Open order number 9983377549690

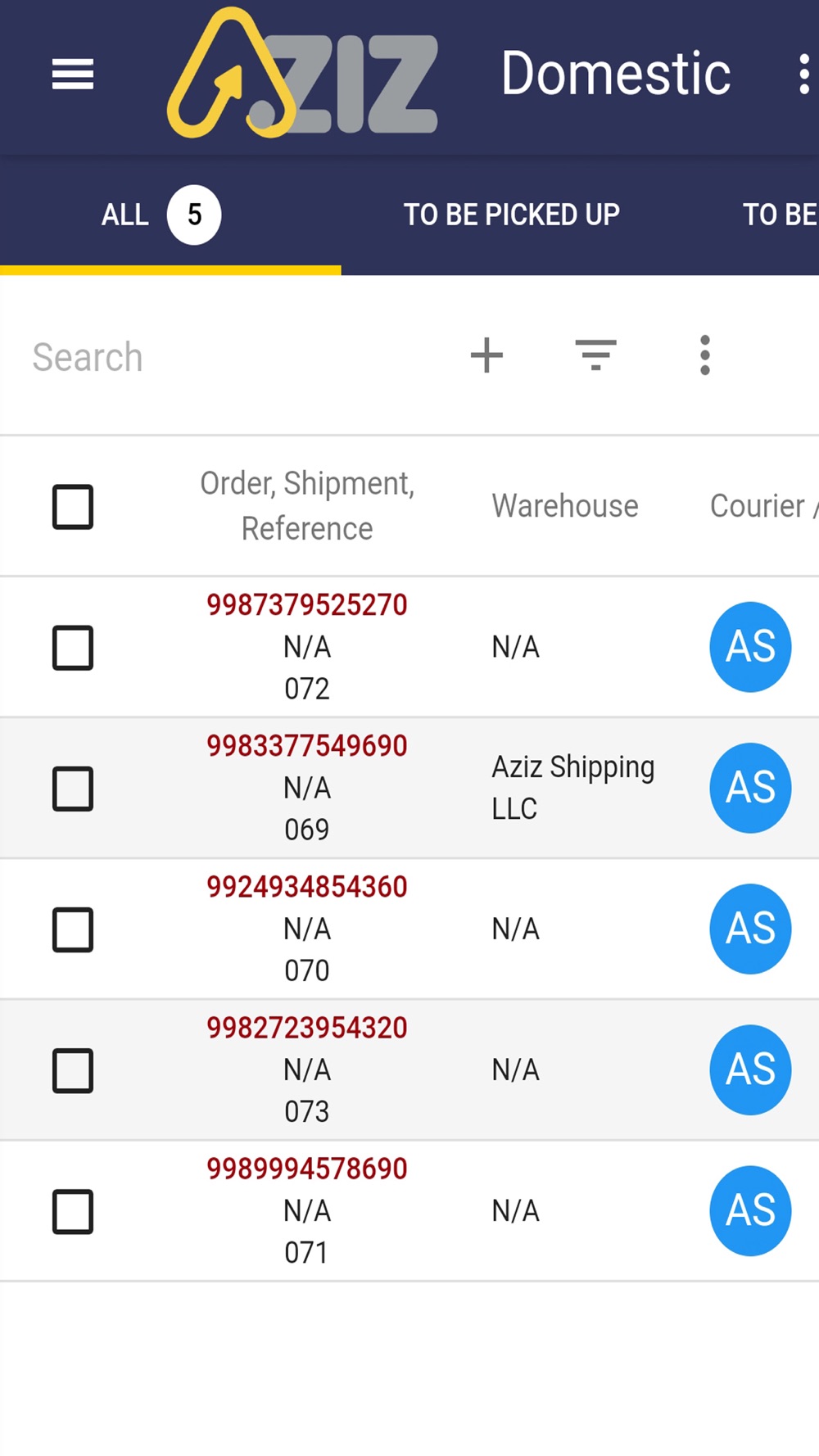pyautogui.click(x=307, y=746)
